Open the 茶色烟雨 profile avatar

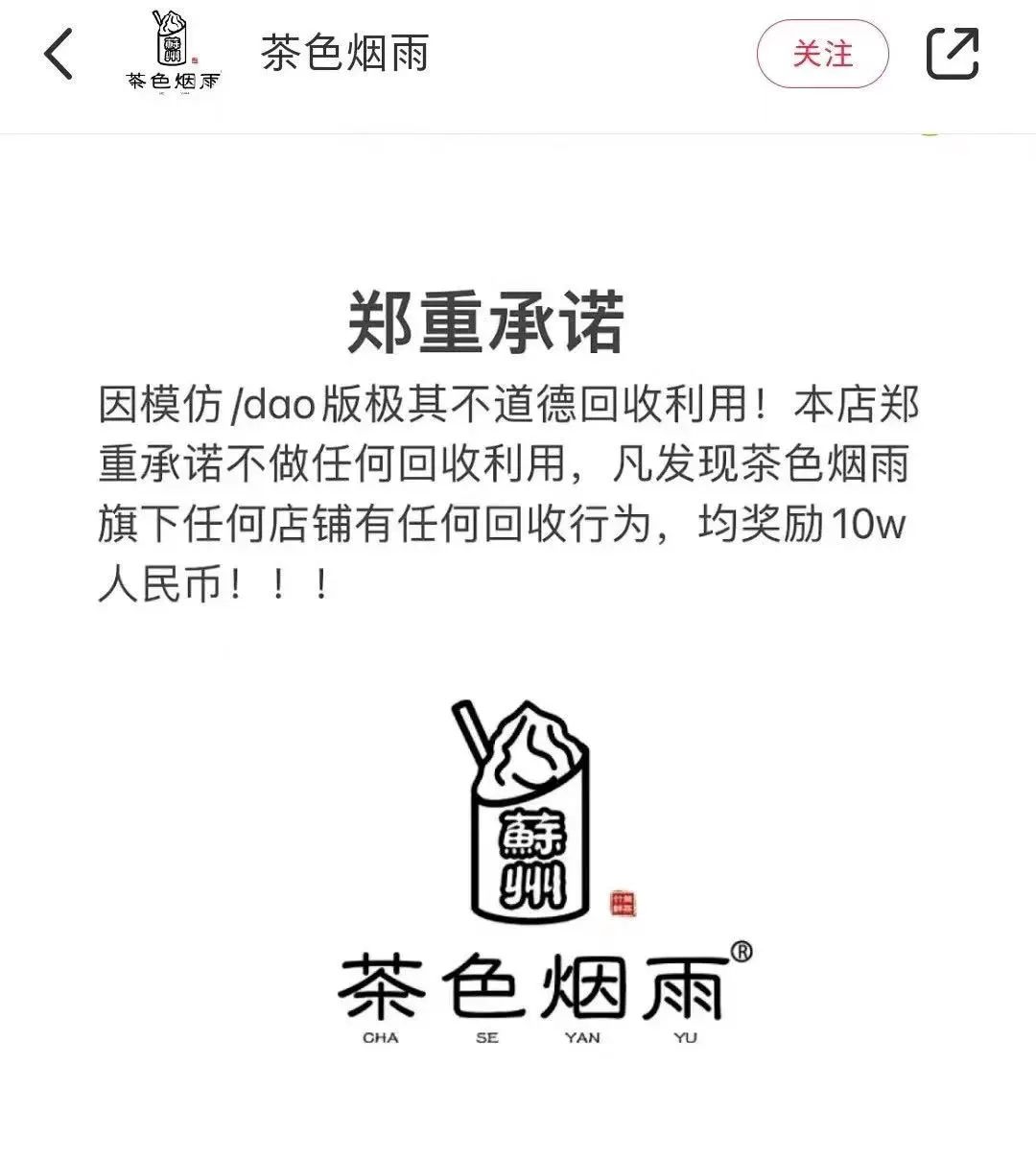173,53
